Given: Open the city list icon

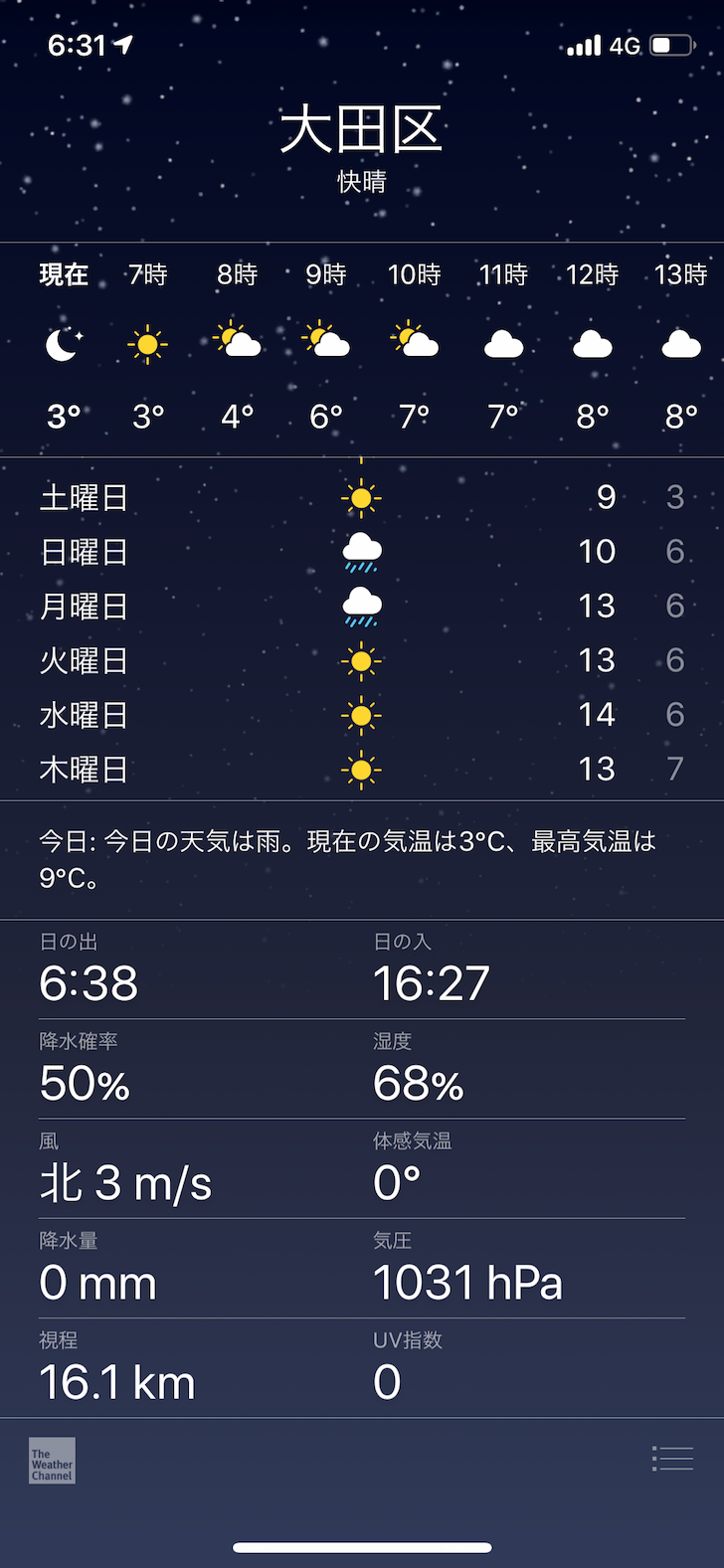Looking at the screenshot, I should coord(672,1459).
